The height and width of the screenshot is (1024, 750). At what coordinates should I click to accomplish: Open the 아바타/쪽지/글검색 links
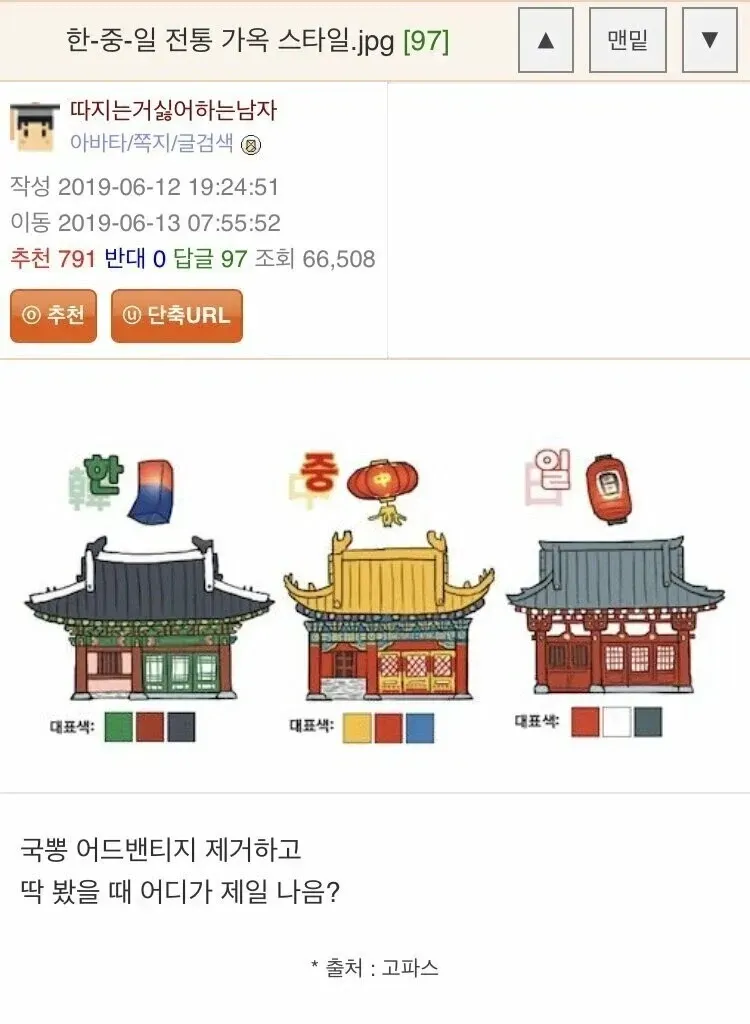[152, 143]
